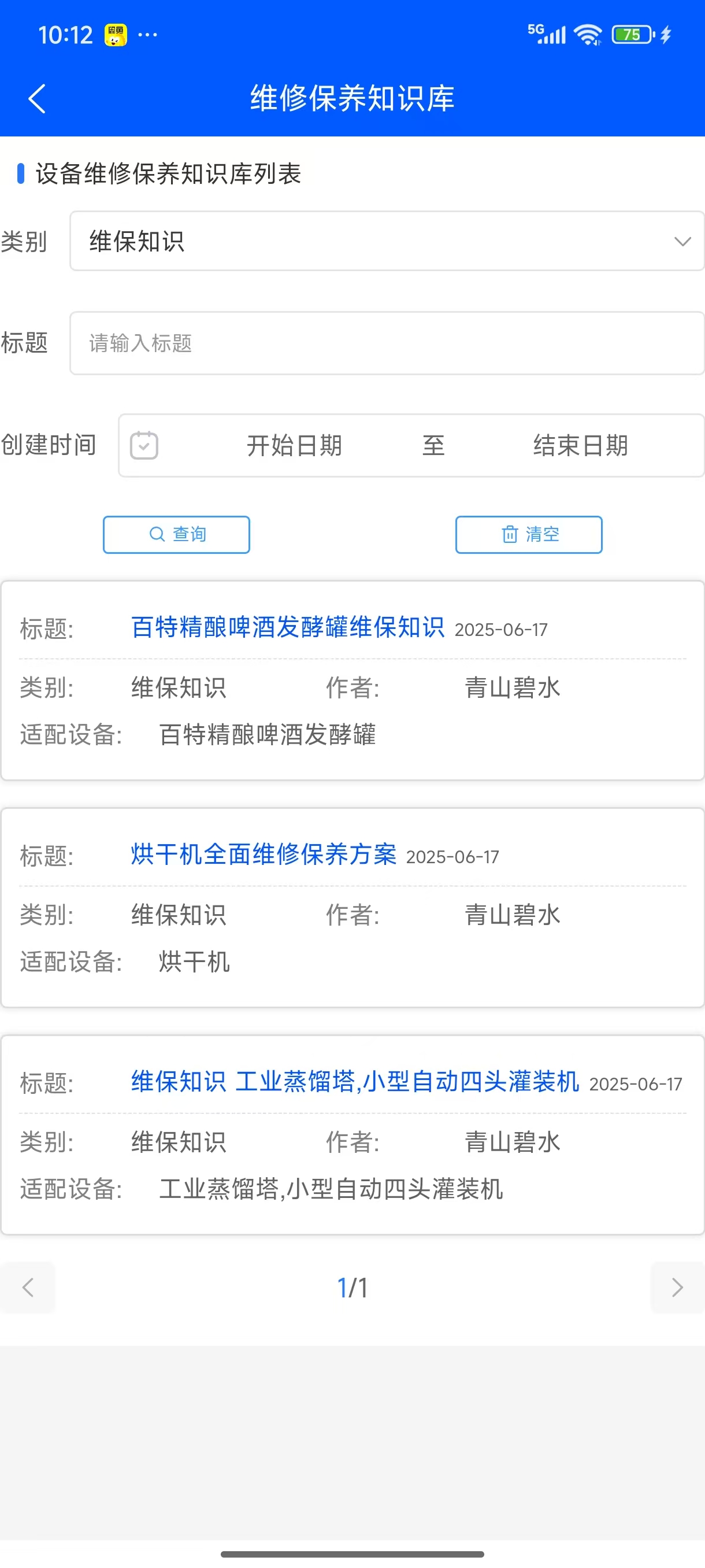Go back from 维修保养知识库

pyautogui.click(x=37, y=99)
